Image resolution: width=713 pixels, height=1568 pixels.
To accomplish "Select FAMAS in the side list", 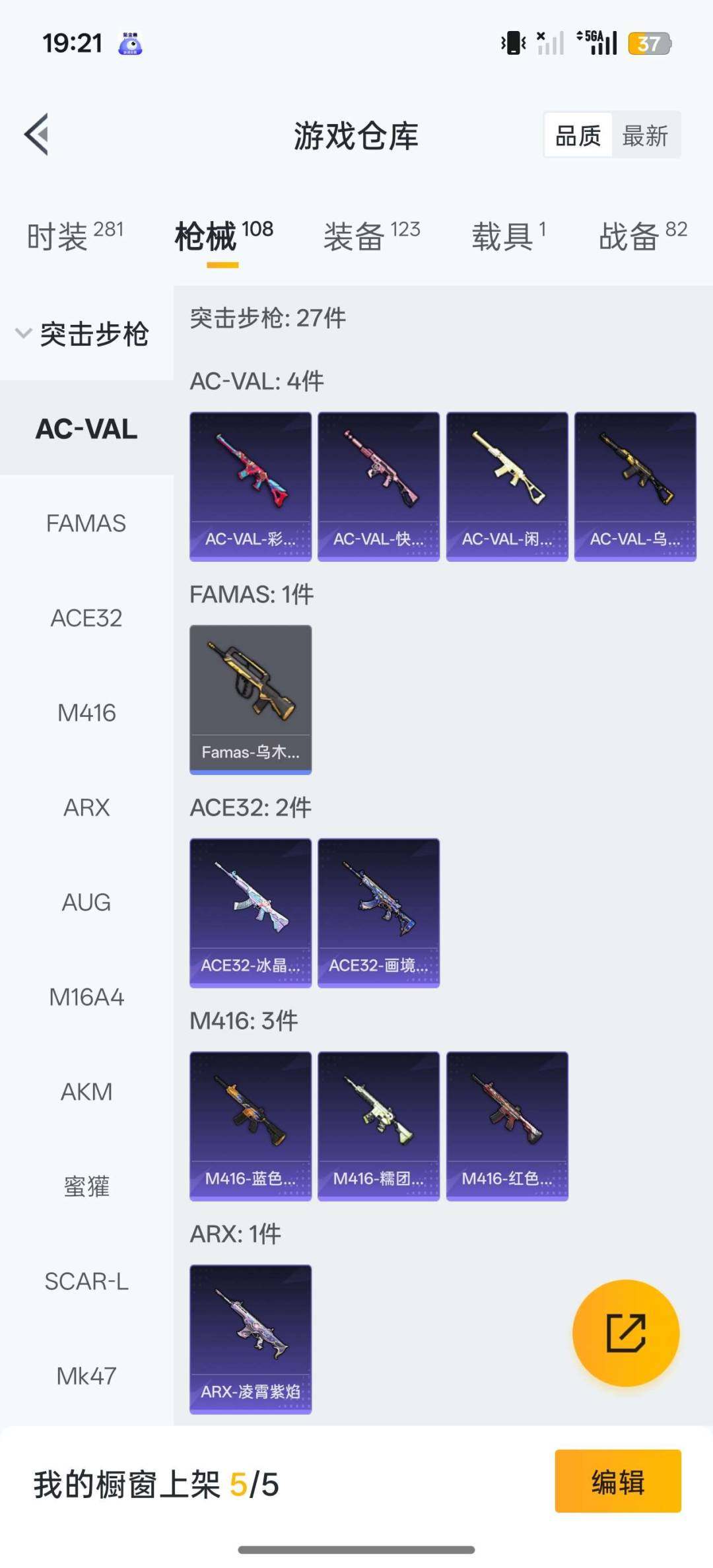I will click(86, 524).
